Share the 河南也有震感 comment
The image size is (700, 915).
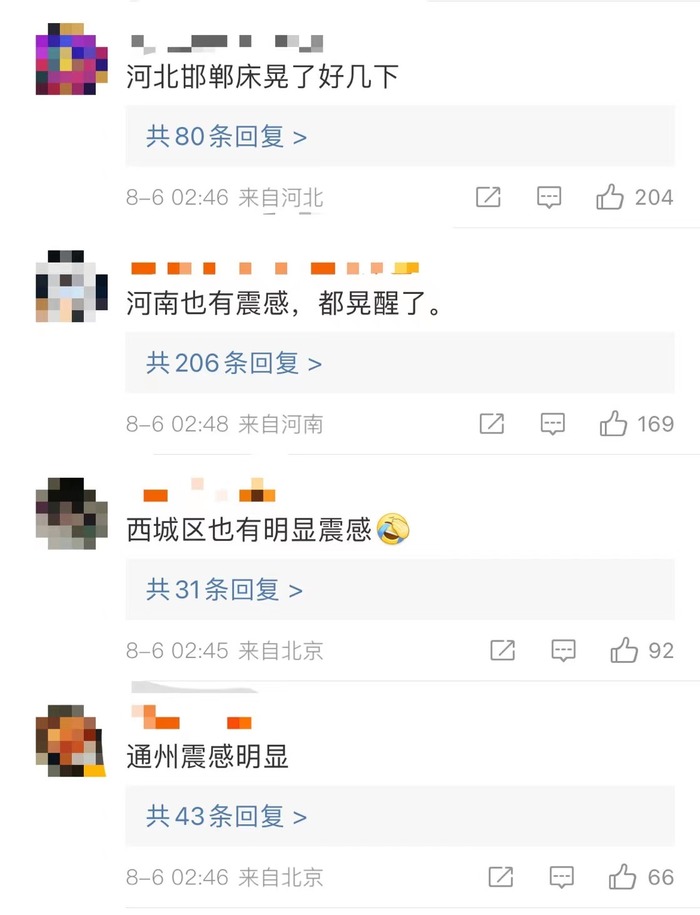coord(492,424)
